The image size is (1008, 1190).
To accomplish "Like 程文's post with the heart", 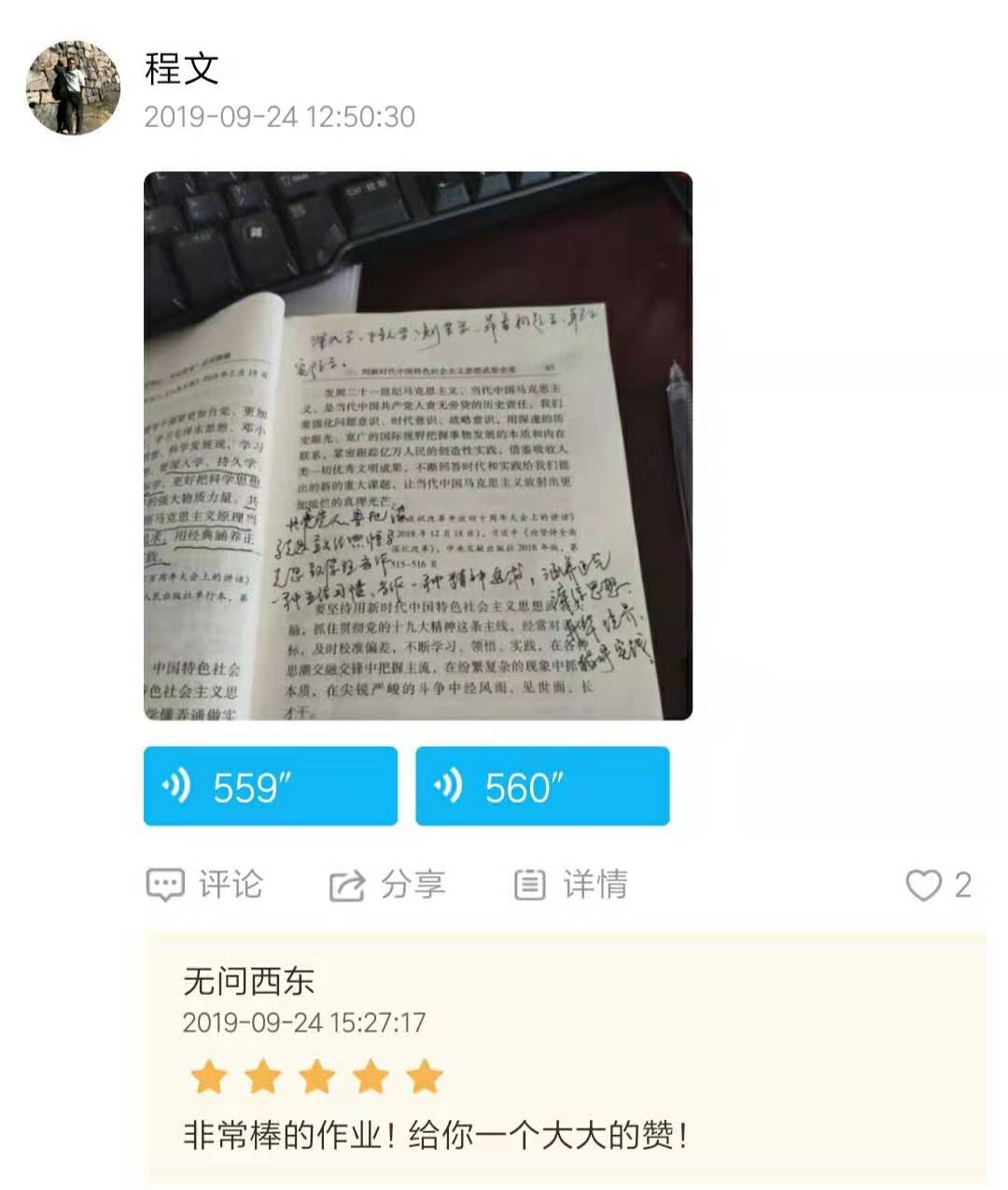I will tap(924, 885).
